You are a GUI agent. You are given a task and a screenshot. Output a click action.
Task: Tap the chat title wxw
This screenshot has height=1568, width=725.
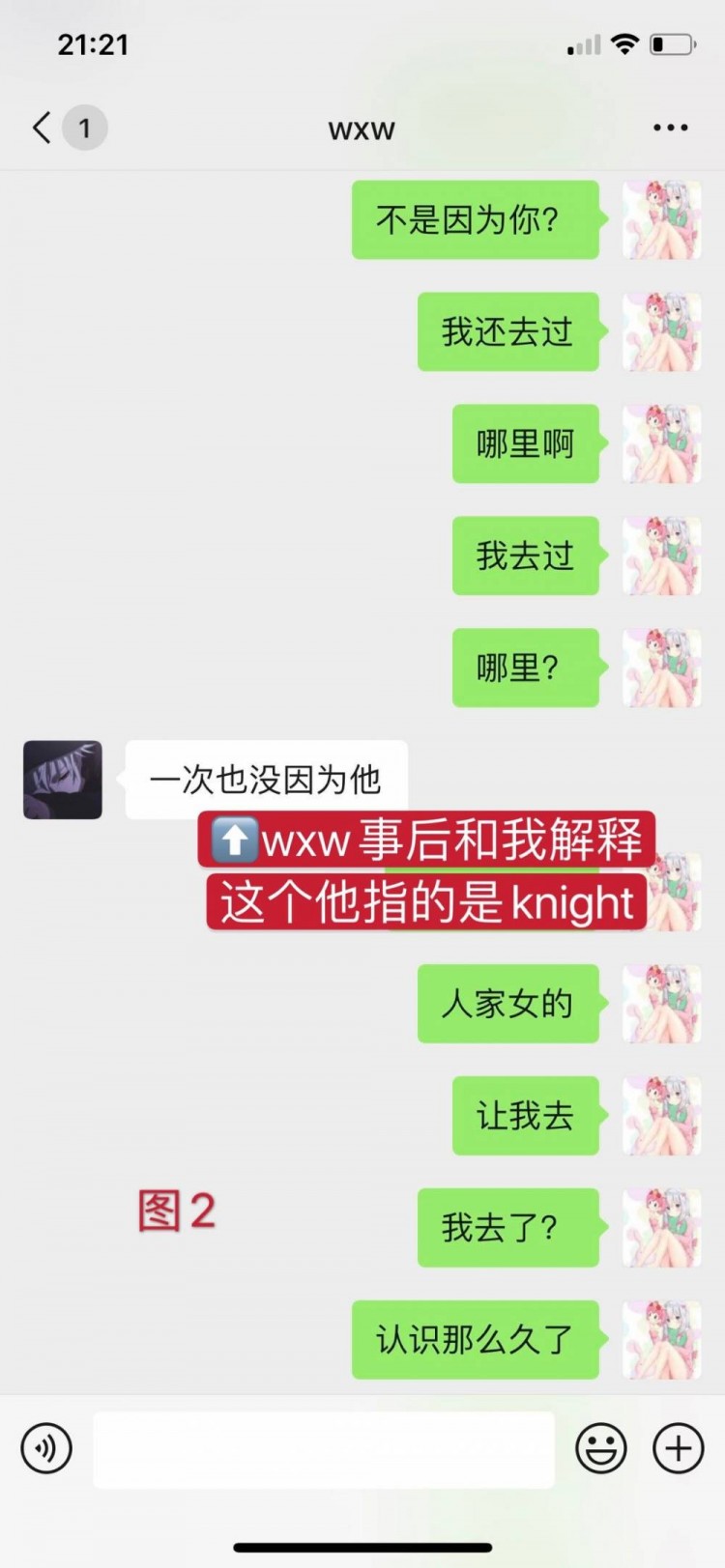[361, 127]
